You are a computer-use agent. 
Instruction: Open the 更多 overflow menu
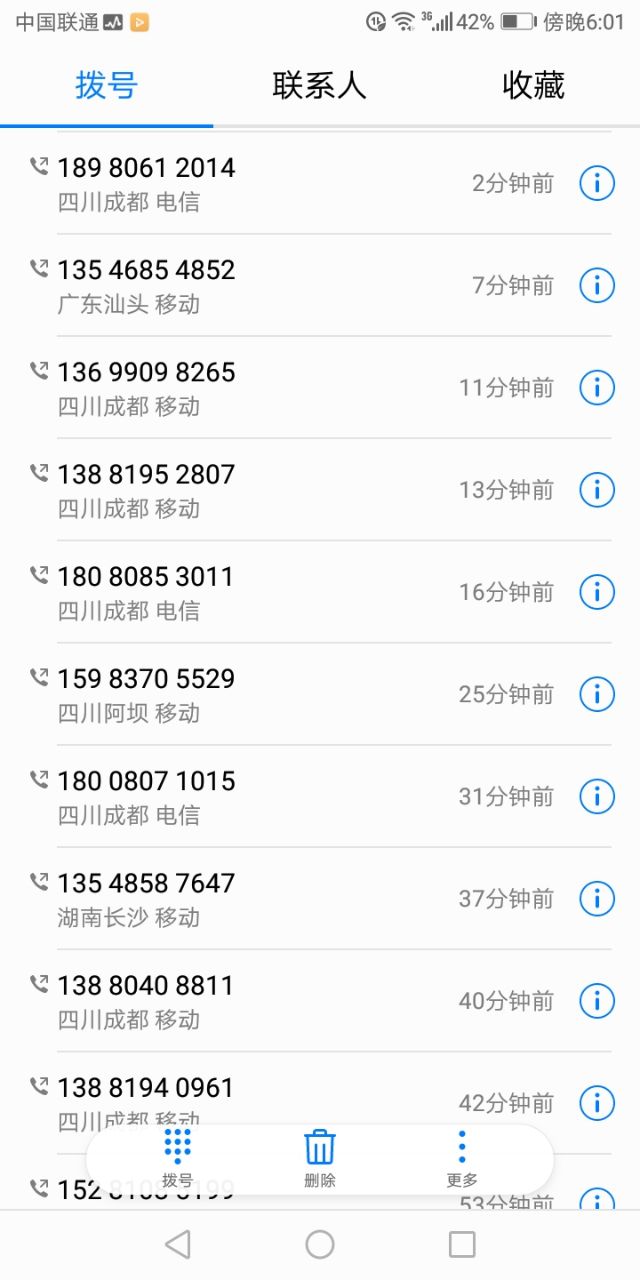(x=462, y=1159)
